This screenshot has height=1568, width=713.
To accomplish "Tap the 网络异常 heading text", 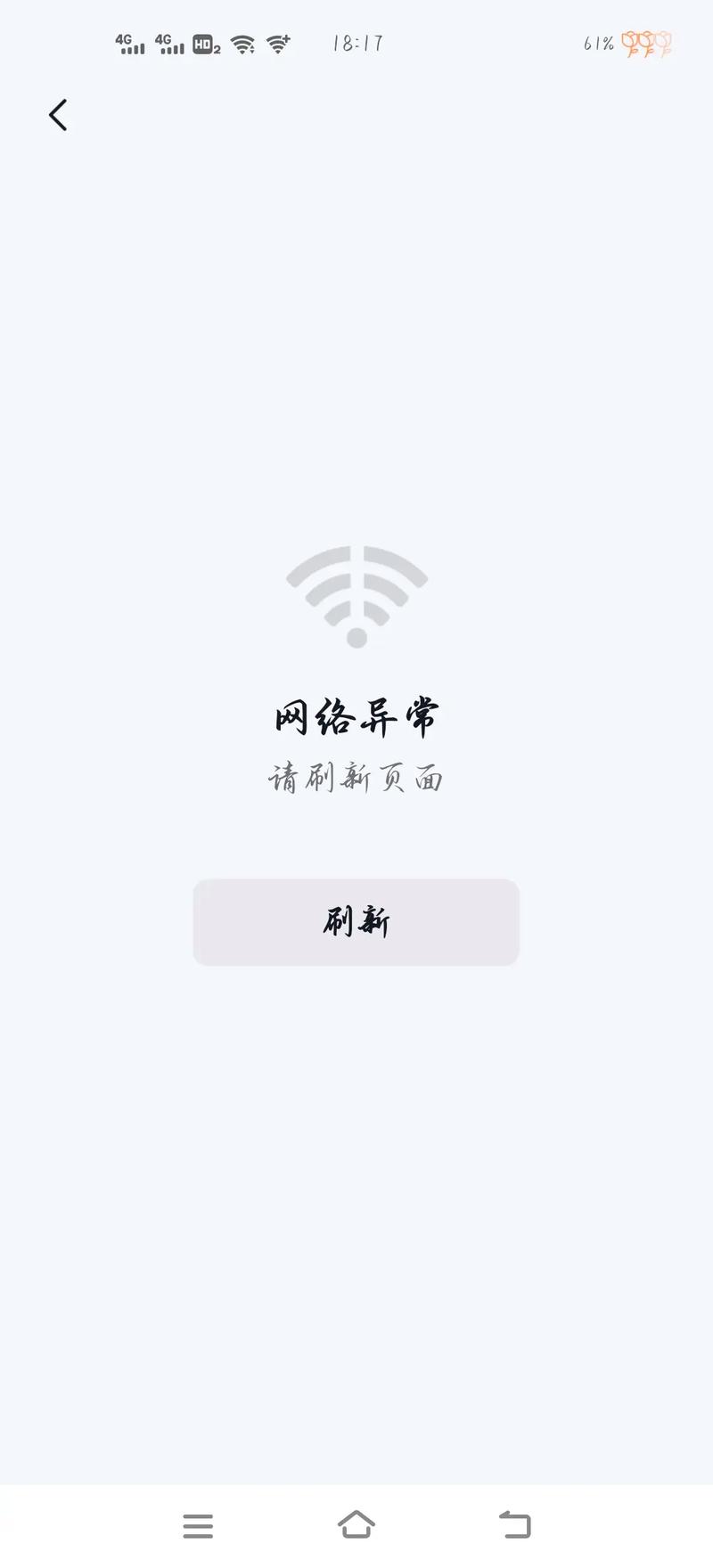I will (356, 715).
